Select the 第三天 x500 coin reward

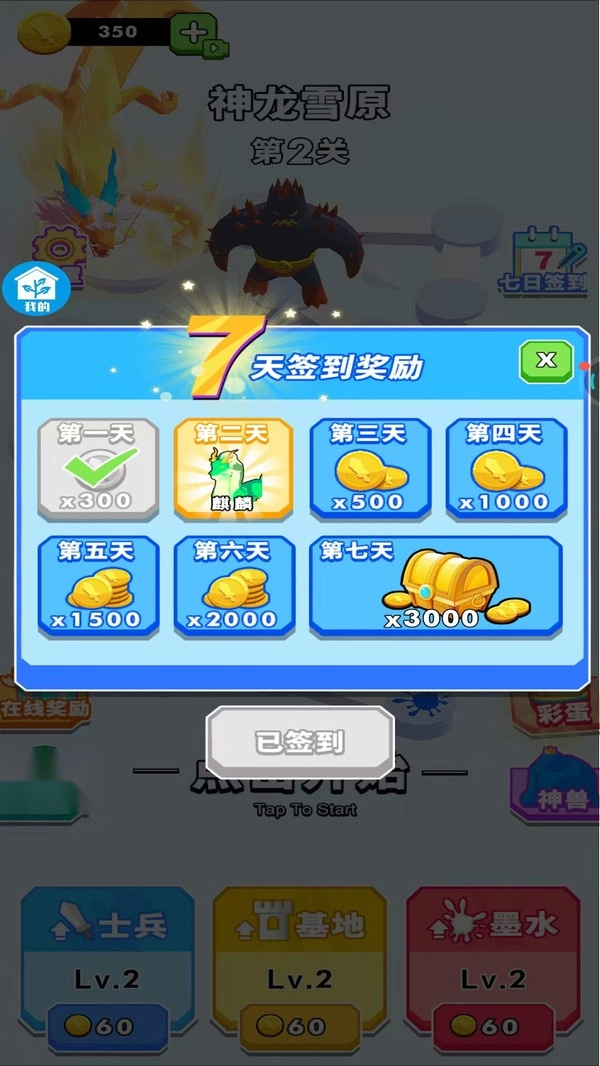pos(370,469)
